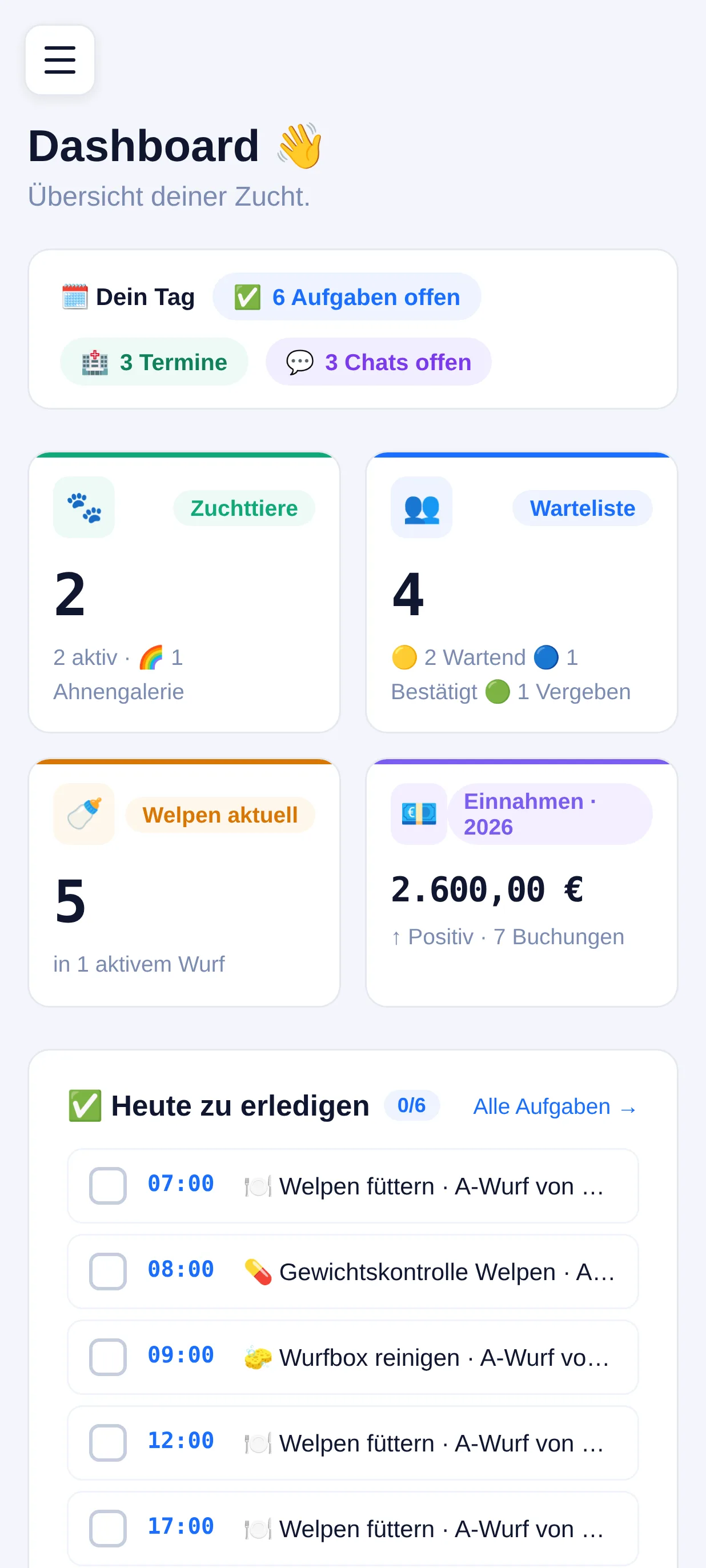706x1568 pixels.
Task: Open the Einnahmen 2026 card
Action: [x=522, y=883]
